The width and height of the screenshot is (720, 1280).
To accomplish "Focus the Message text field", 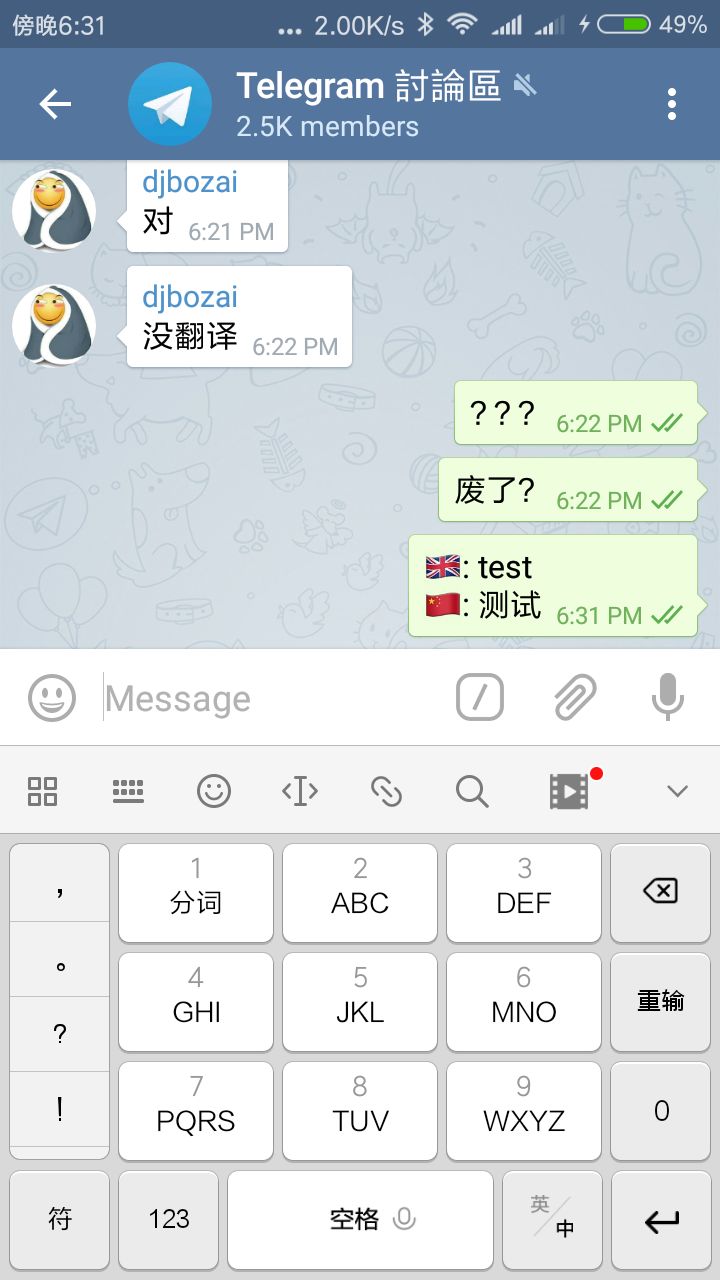I will [x=270, y=698].
